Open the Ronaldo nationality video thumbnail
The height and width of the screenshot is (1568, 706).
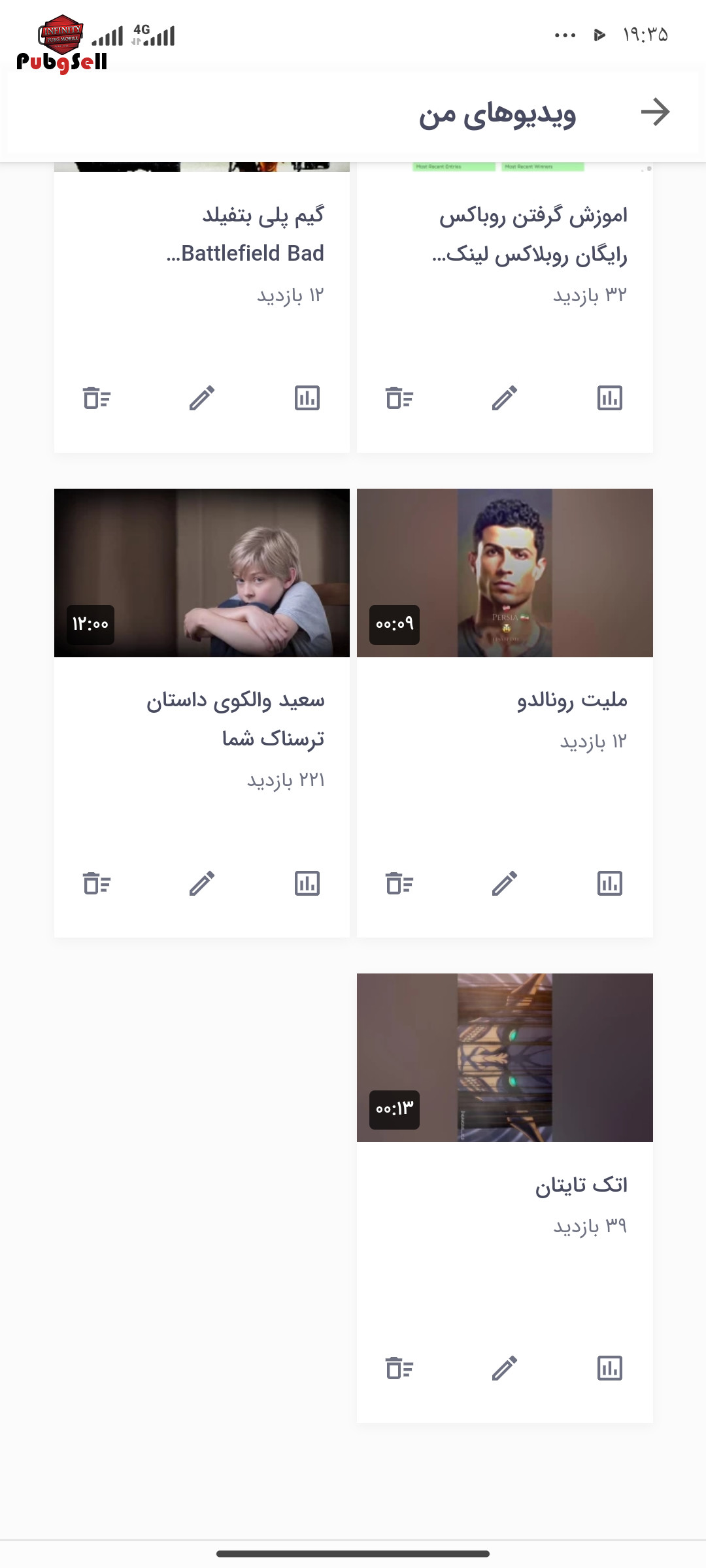[x=505, y=573]
